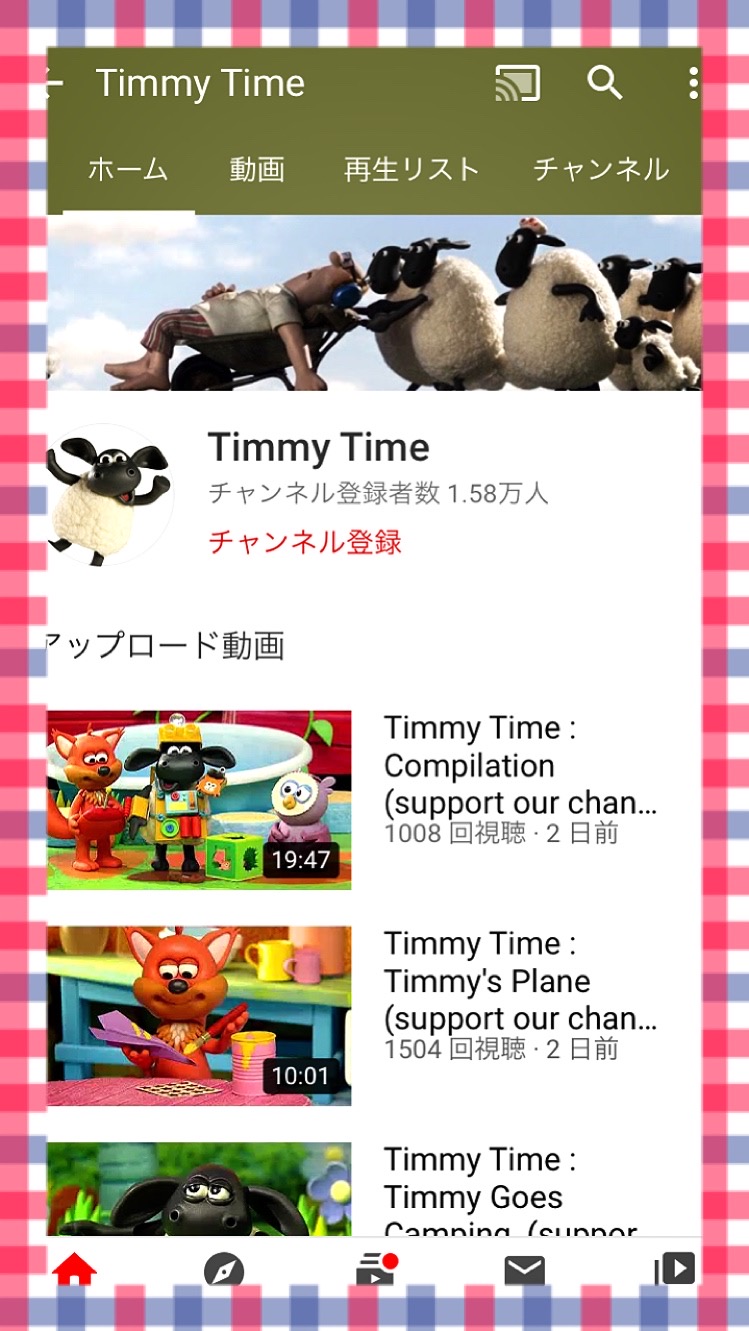Switch to the 動画 tab
This screenshot has height=1331, width=749.
pyautogui.click(x=257, y=169)
